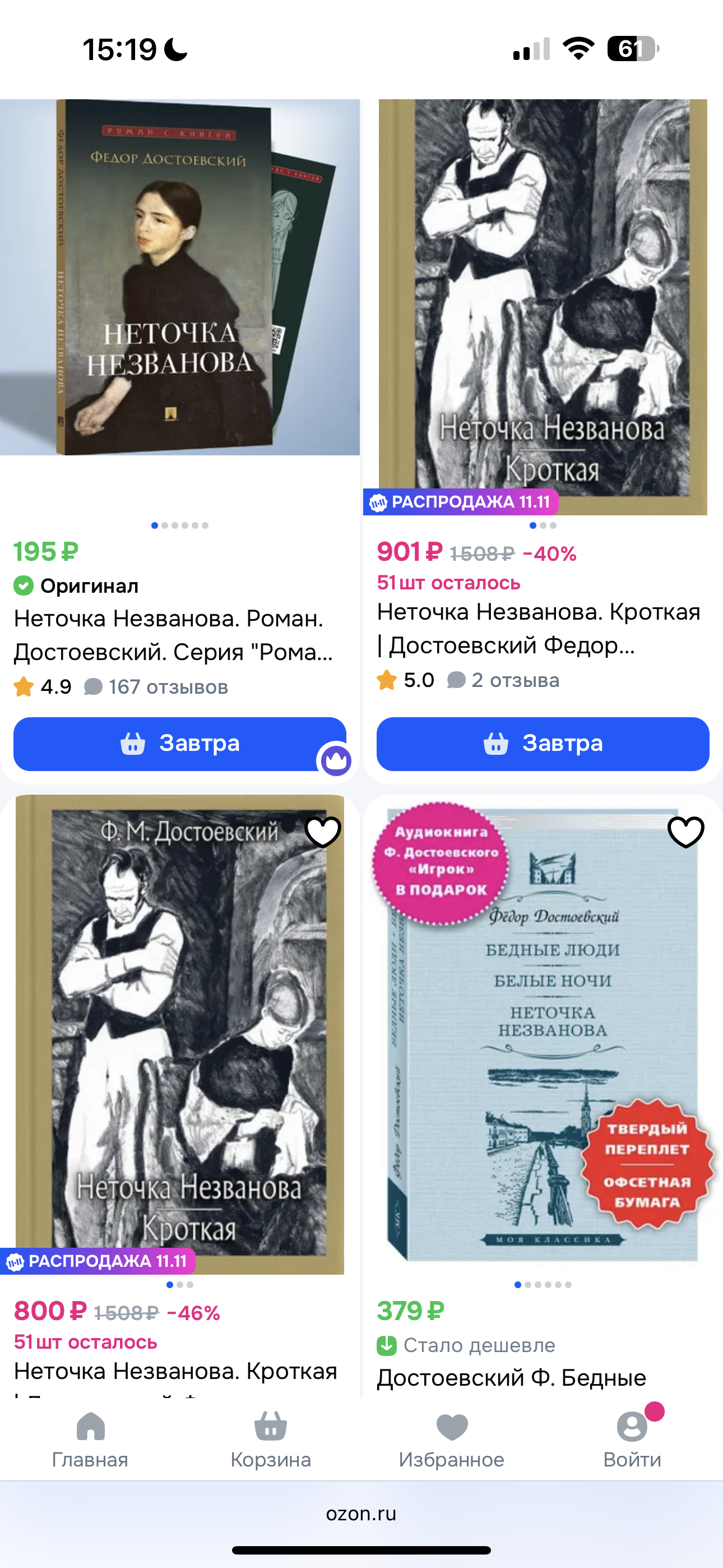Image resolution: width=723 pixels, height=1568 pixels.
Task: Open the Избранное tab
Action: tap(452, 1440)
